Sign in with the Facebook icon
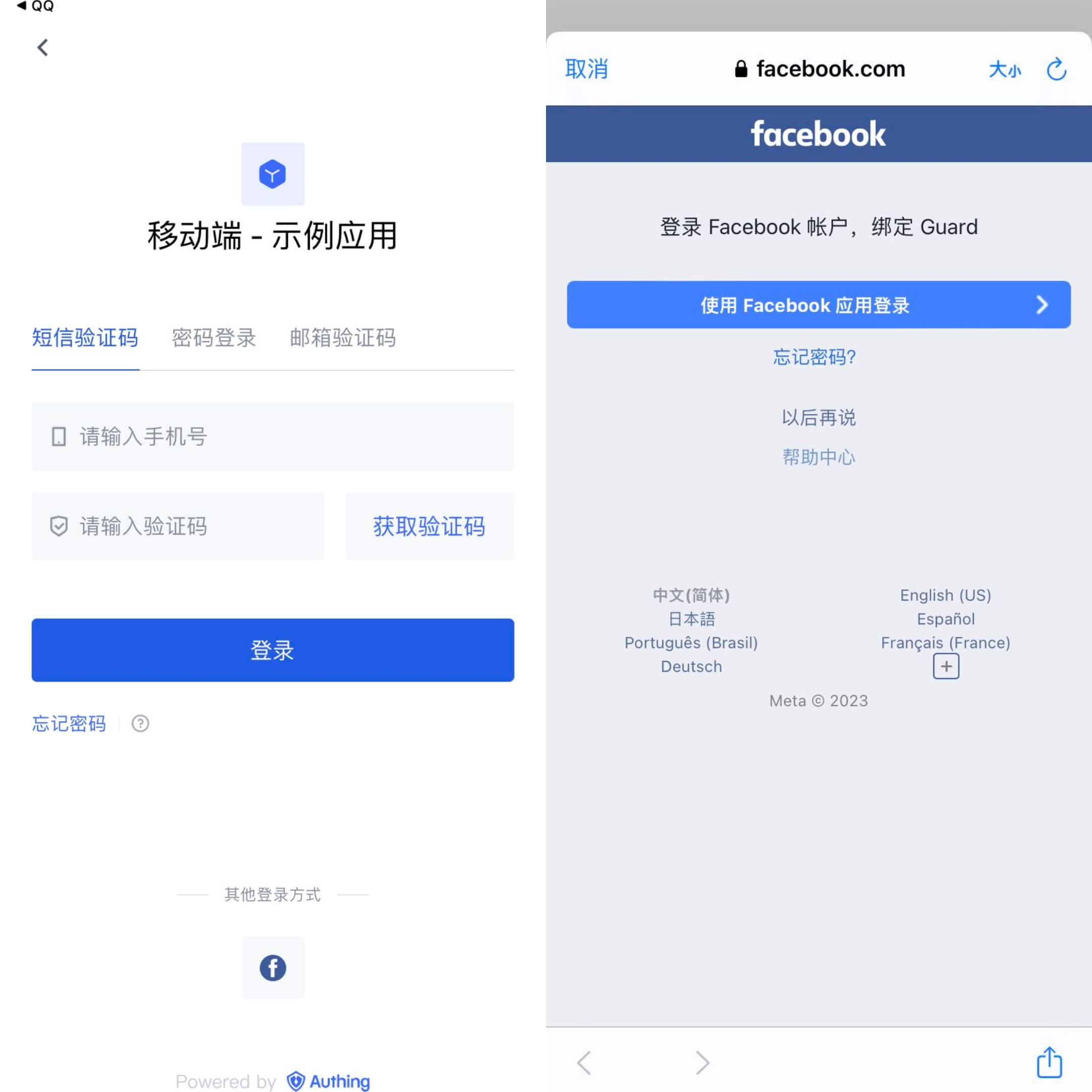This screenshot has width=1092, height=1092. (272, 968)
